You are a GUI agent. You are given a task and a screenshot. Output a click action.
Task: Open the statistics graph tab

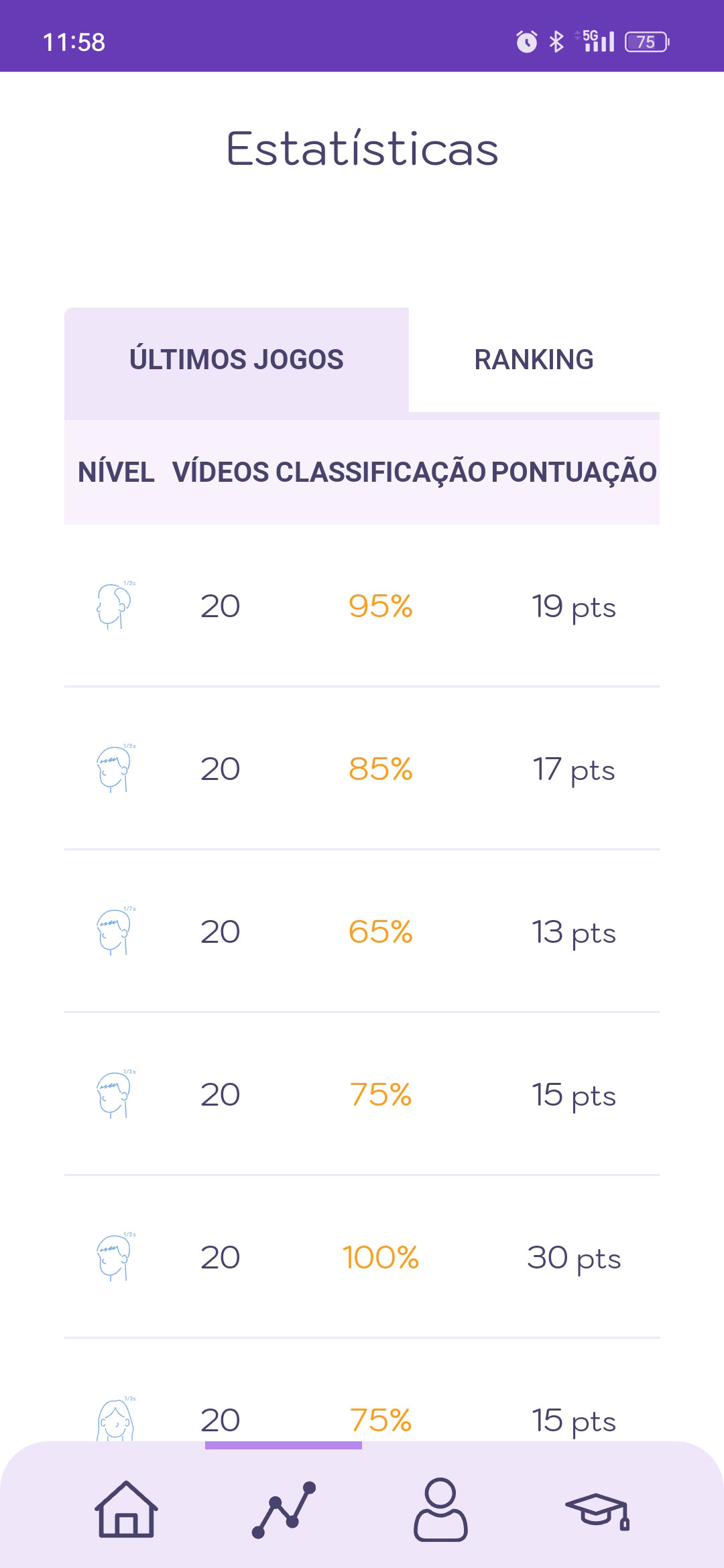284,1510
